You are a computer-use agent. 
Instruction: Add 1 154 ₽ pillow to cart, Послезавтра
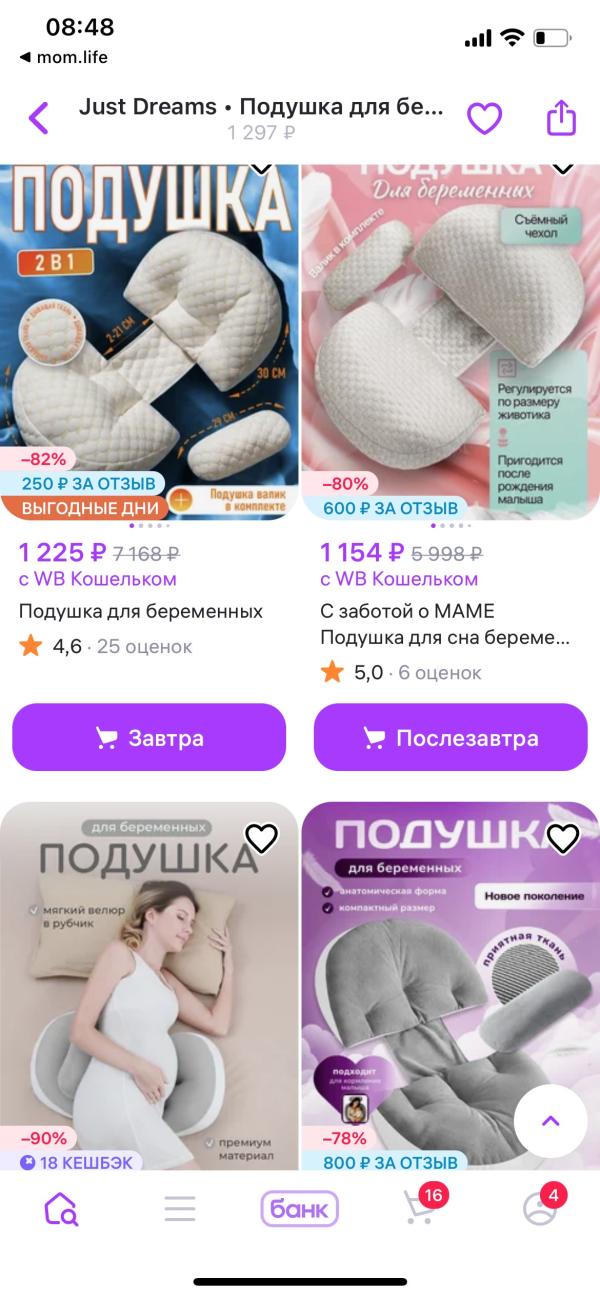click(x=451, y=739)
